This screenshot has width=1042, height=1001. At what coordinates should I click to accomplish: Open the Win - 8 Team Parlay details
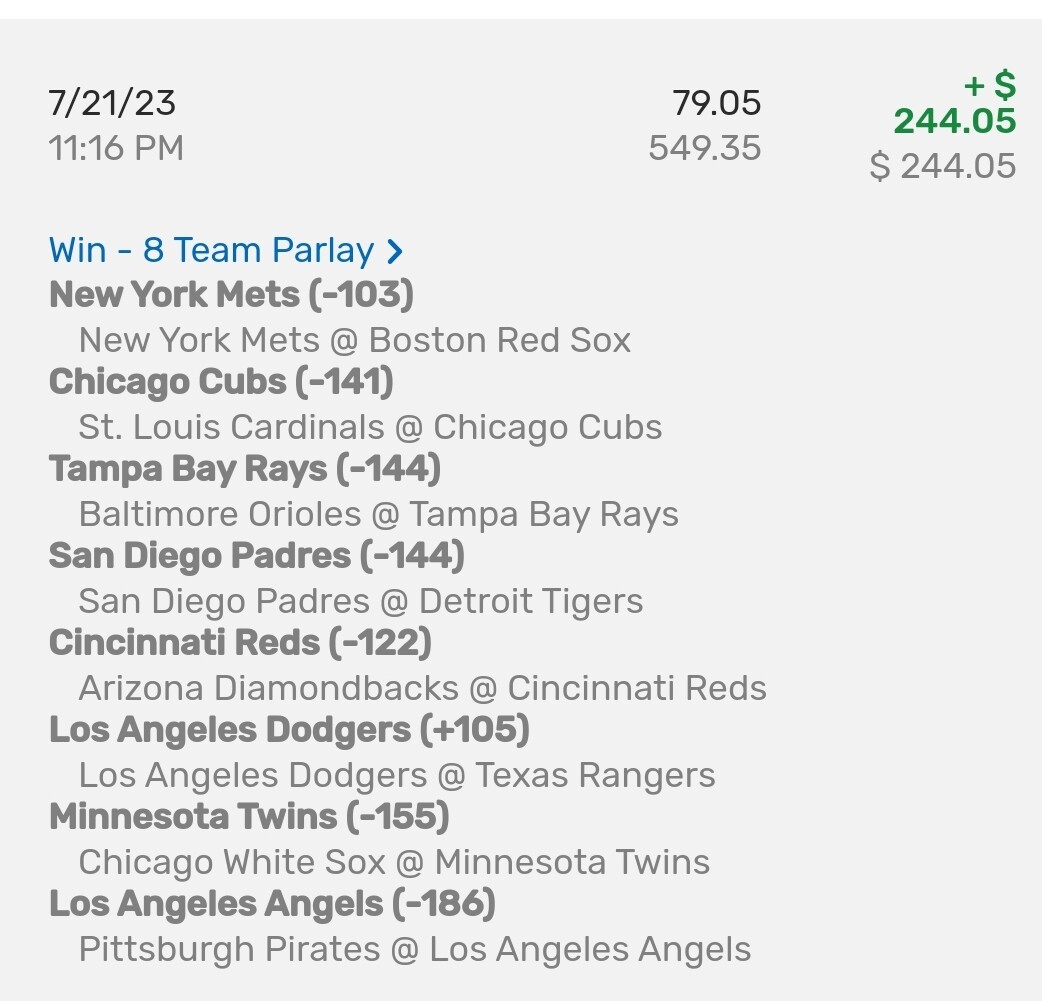point(226,250)
